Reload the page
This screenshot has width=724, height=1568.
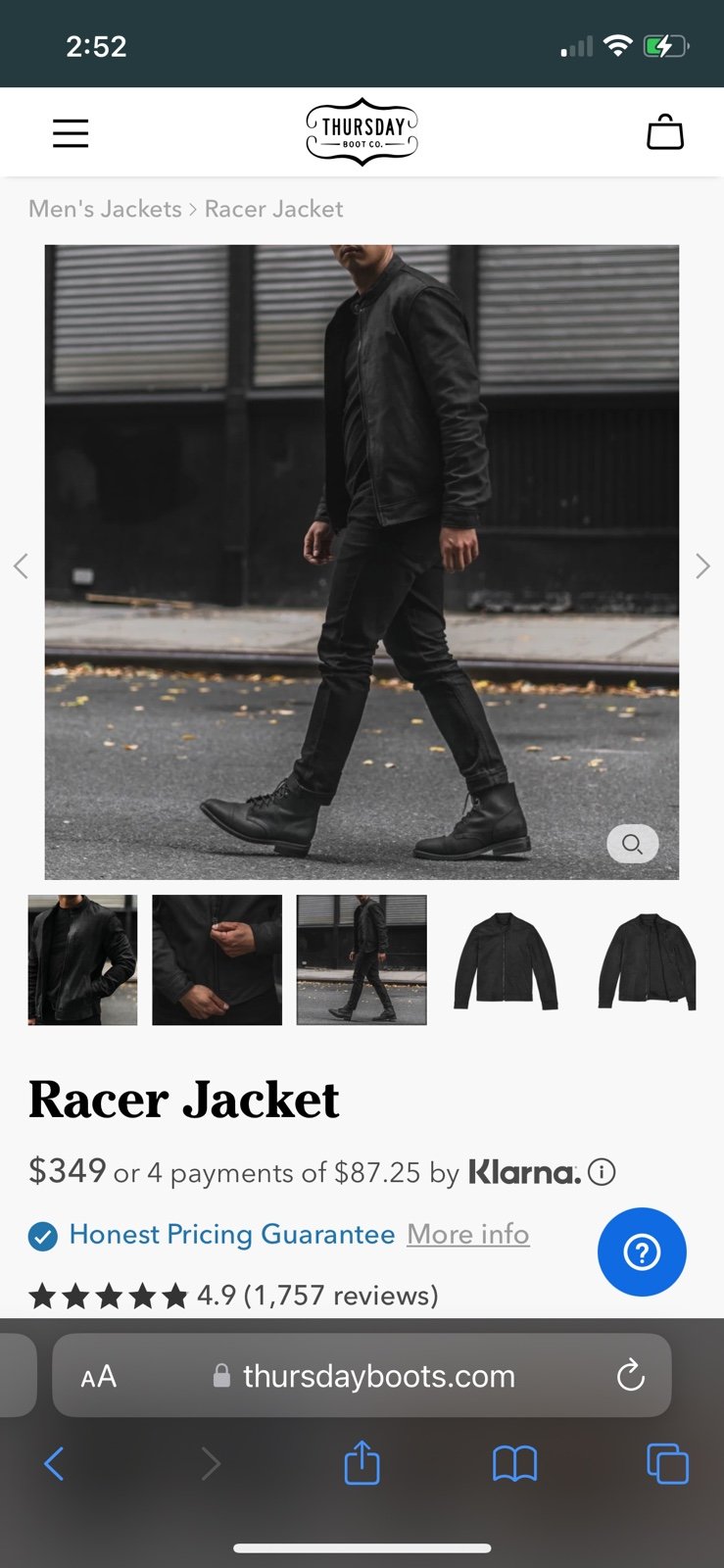631,1375
